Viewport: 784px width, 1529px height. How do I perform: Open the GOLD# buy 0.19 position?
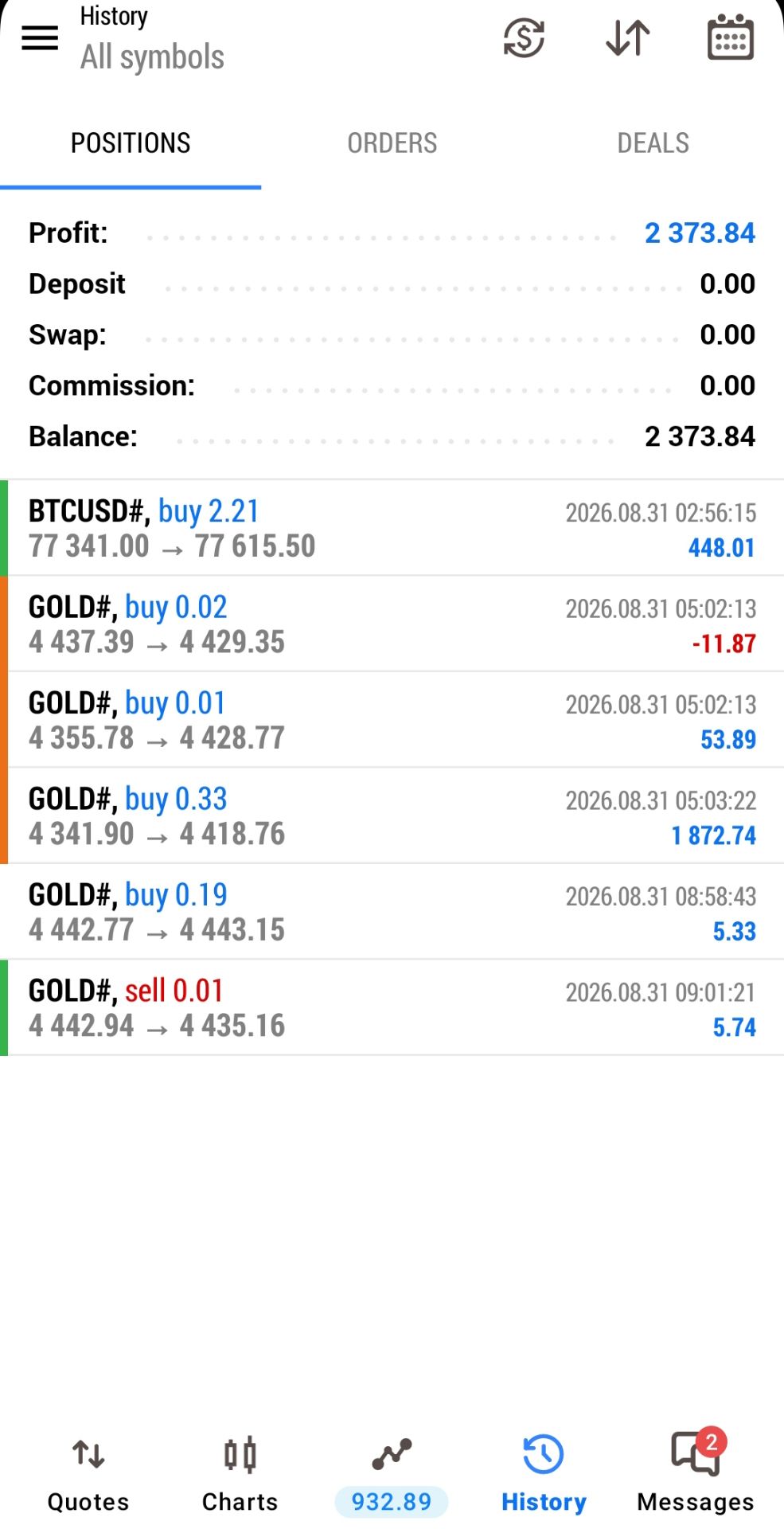click(x=392, y=912)
